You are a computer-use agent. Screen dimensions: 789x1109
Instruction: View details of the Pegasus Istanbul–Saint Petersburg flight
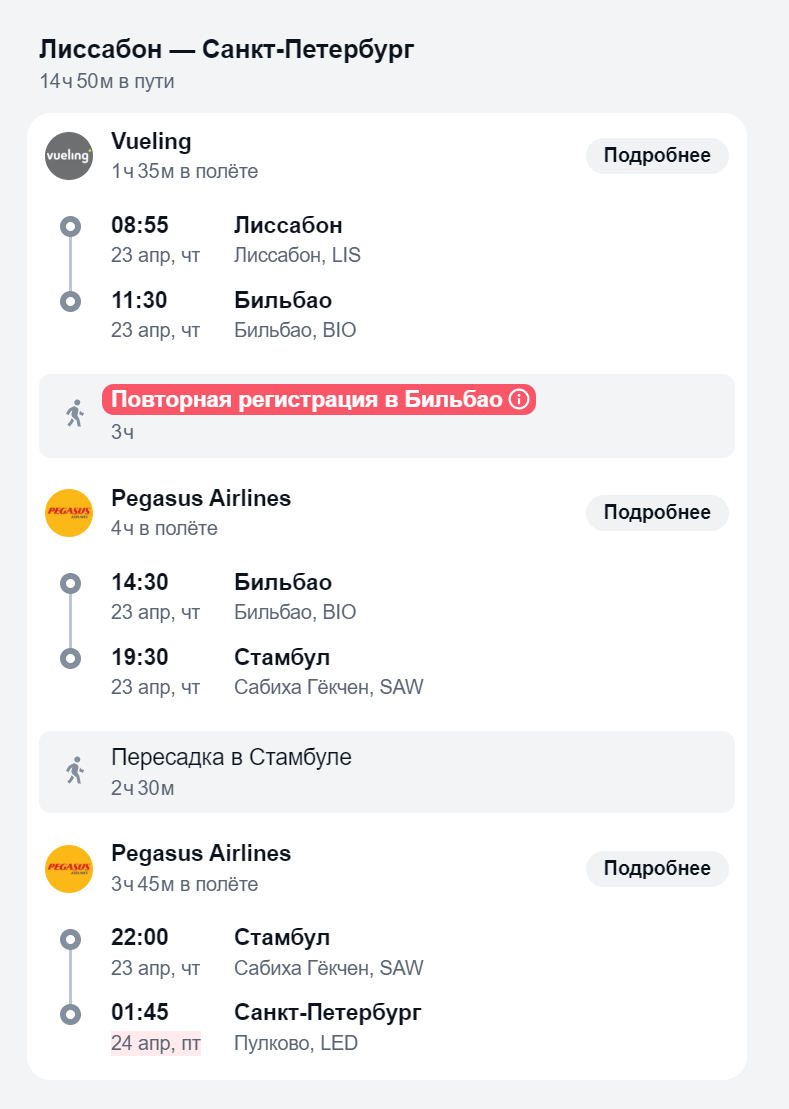point(657,868)
